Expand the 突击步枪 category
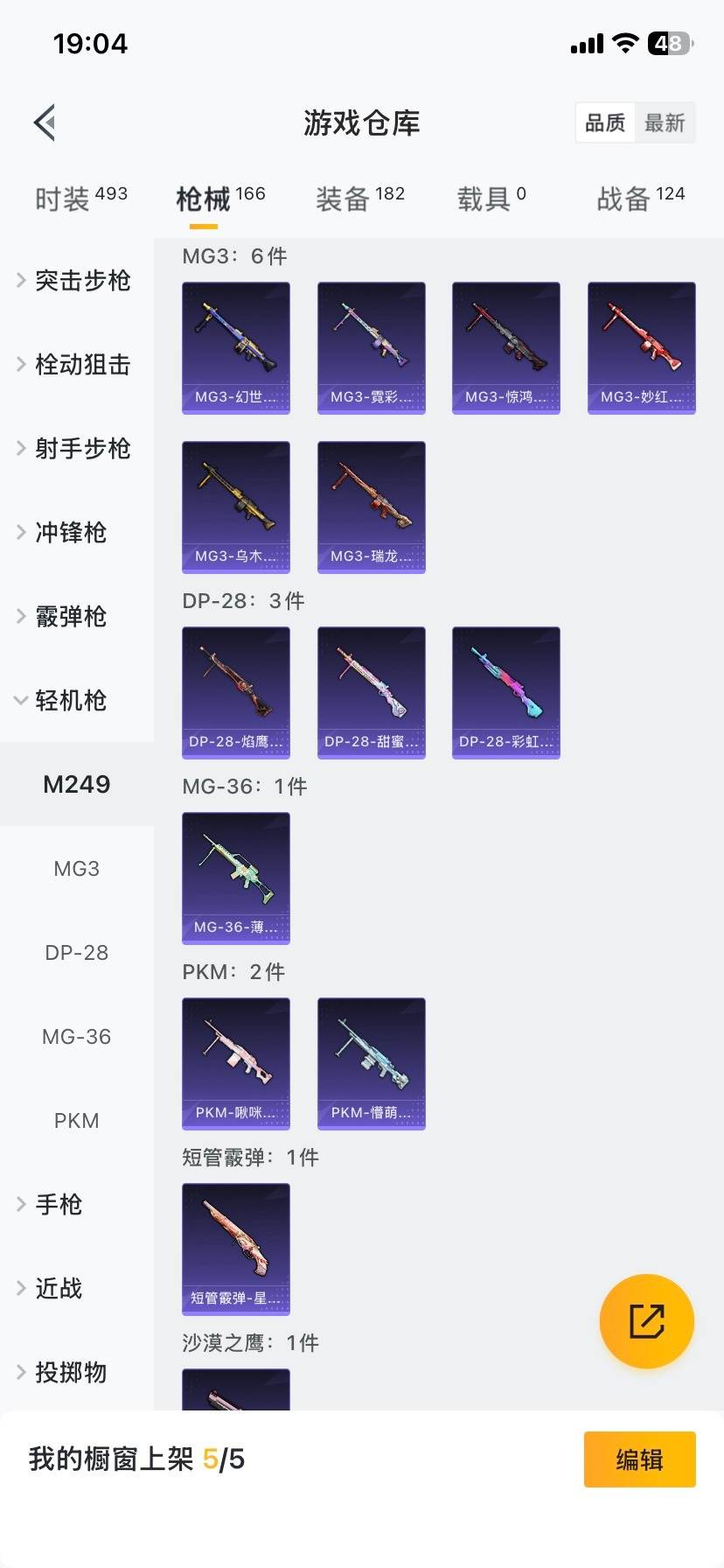This screenshot has width=724, height=1568. click(82, 281)
